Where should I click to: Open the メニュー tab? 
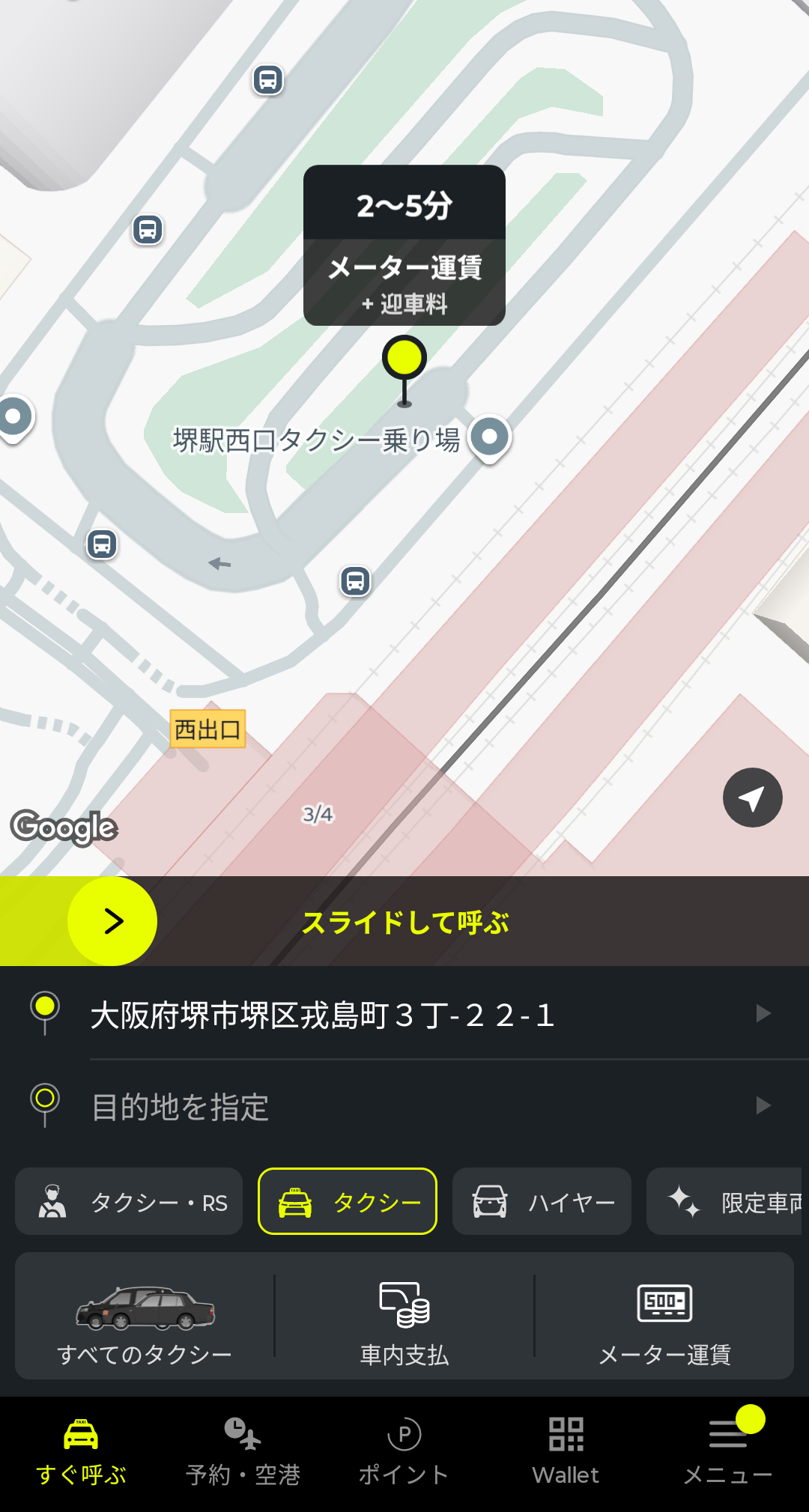coord(728,1453)
